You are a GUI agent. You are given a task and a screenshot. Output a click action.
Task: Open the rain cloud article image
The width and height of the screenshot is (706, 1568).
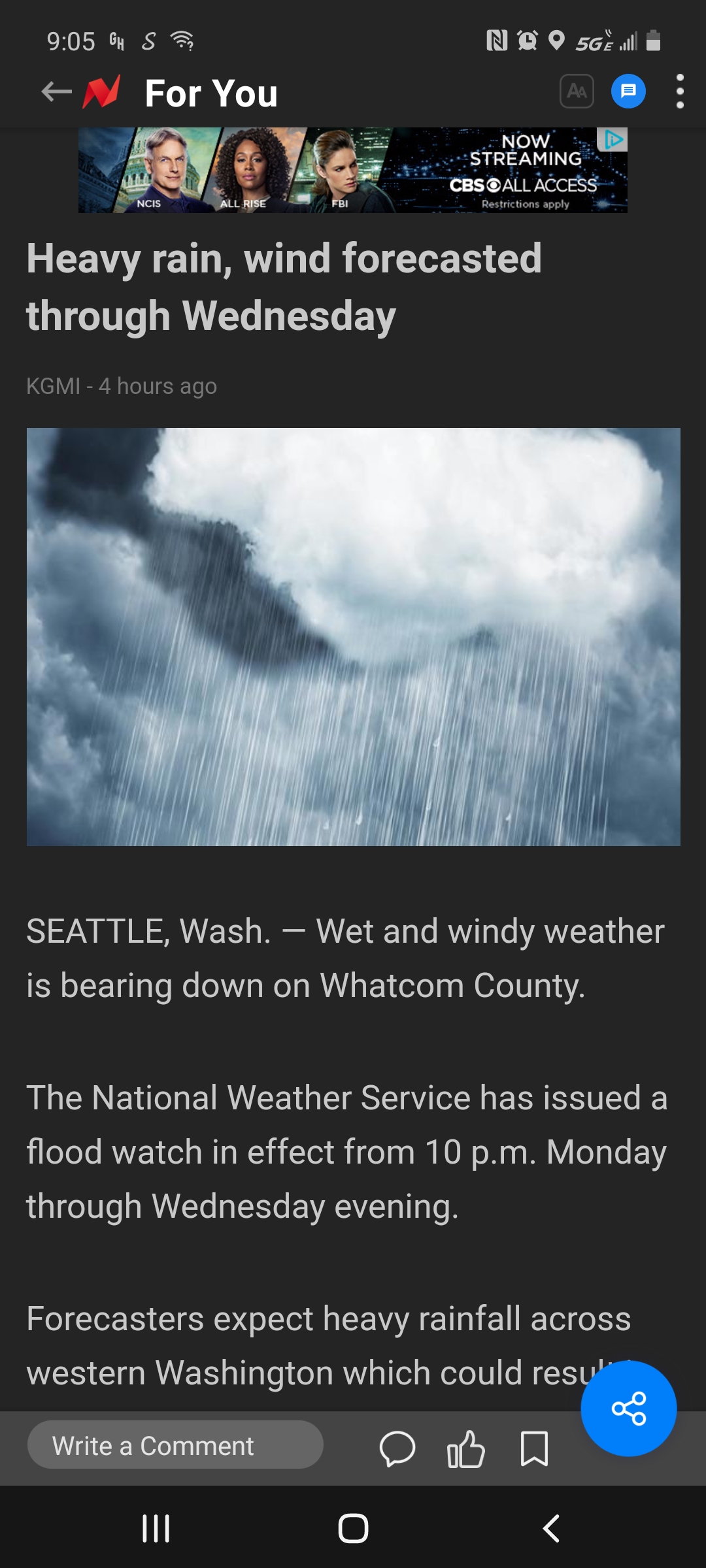353,637
